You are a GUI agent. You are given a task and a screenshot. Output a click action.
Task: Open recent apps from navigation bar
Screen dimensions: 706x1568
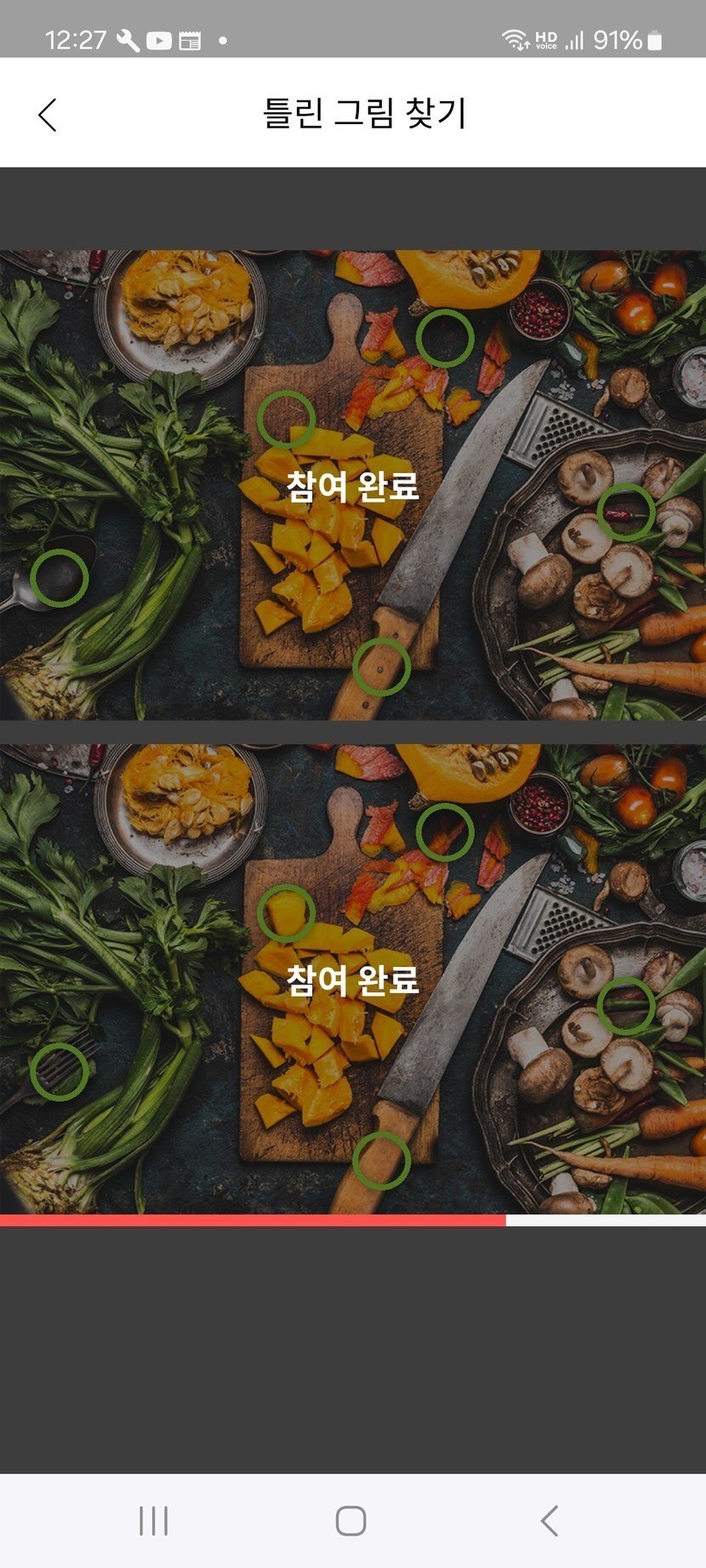[x=153, y=1520]
